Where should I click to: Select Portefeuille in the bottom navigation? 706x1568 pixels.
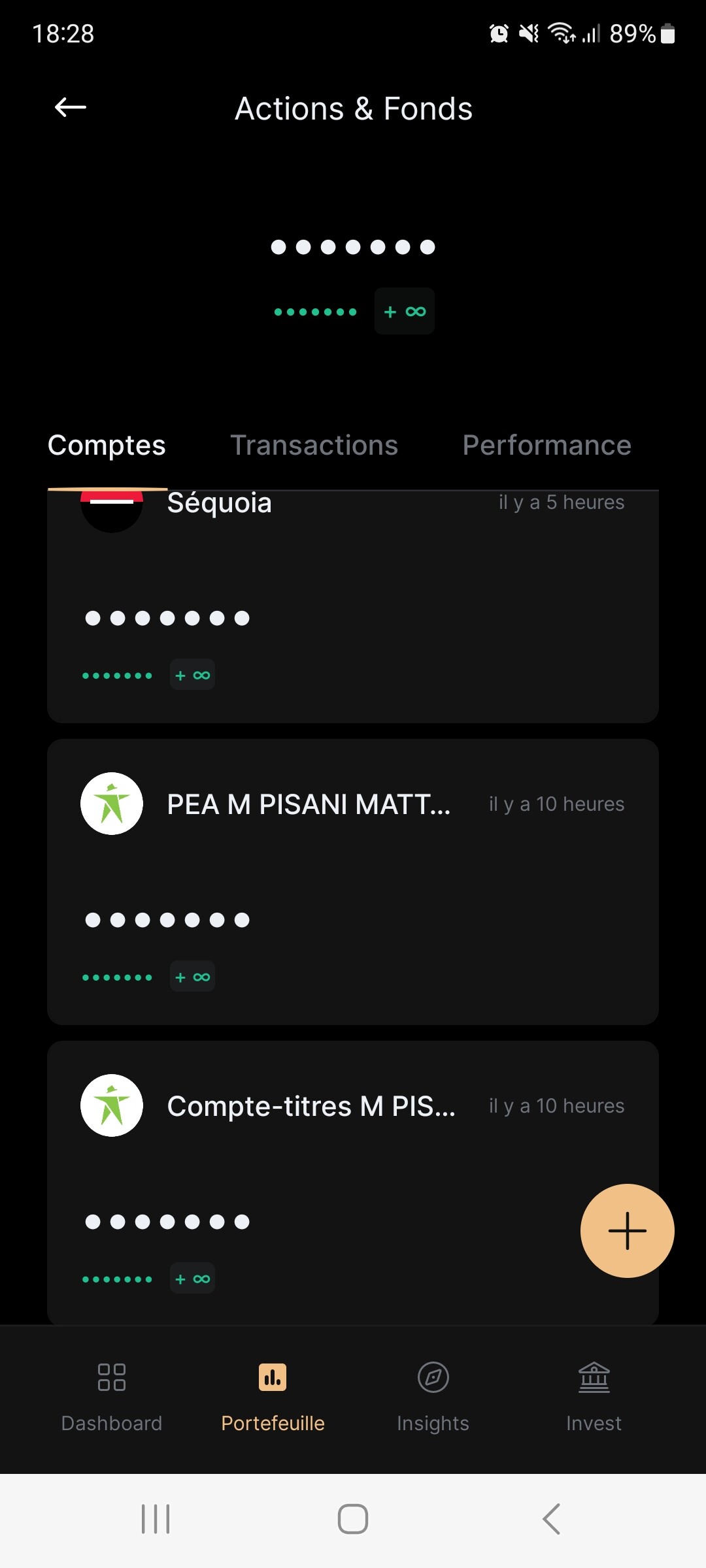[x=273, y=1398]
